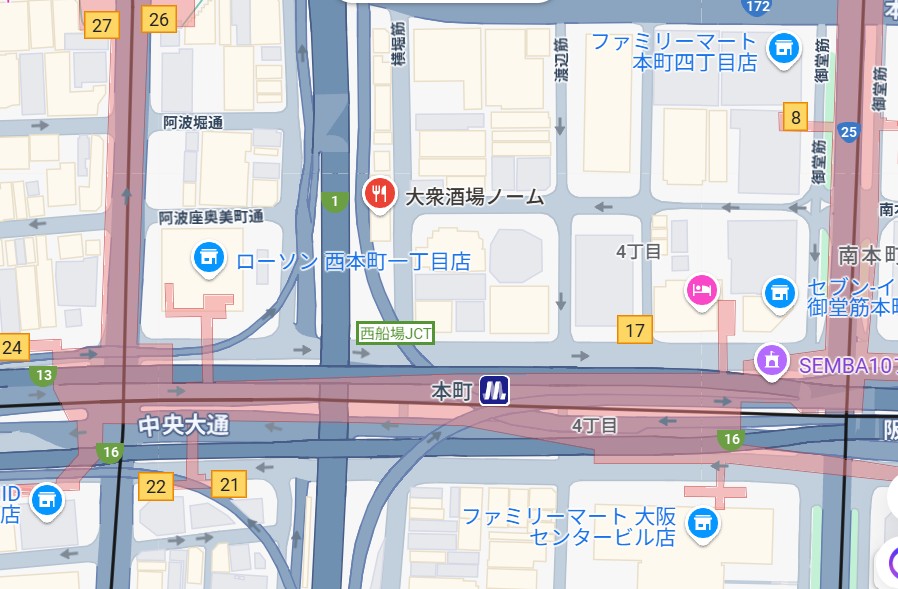
Task: Tap the purple SEMBA10 marker
Action: (771, 358)
